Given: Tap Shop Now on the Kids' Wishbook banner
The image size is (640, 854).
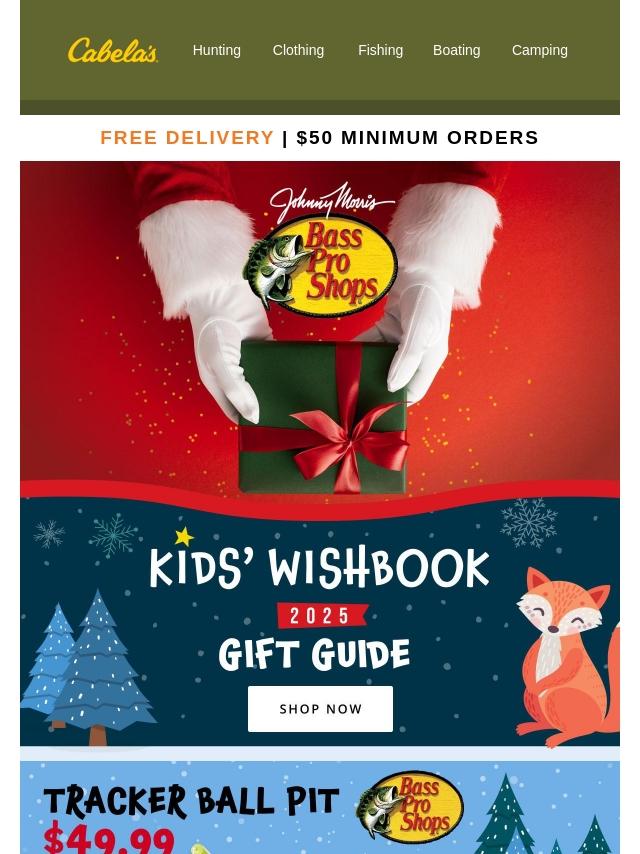Looking at the screenshot, I should [320, 709].
